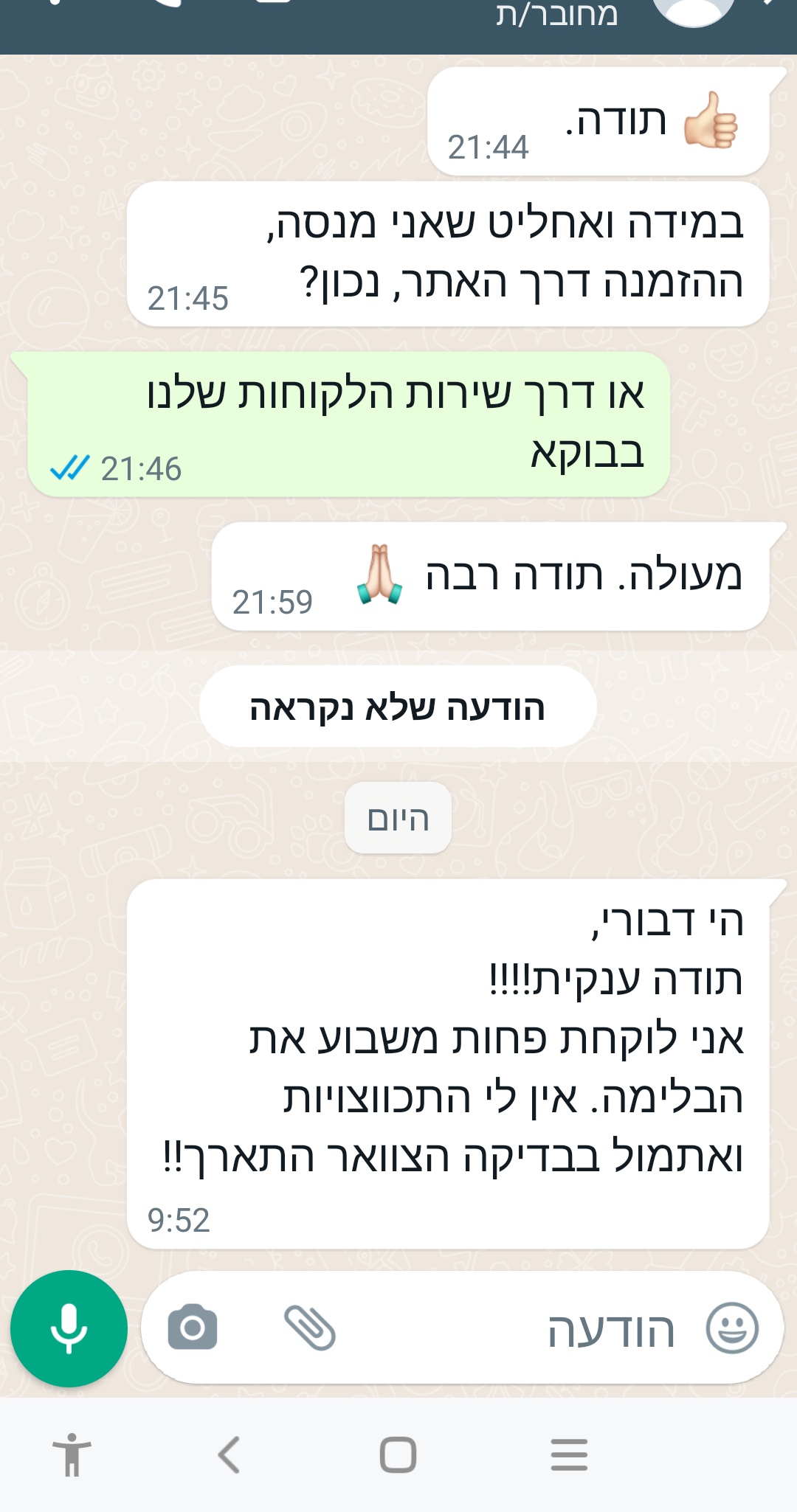The image size is (797, 1512).
Task: Focus the הודעה message input field
Action: 517,1329
